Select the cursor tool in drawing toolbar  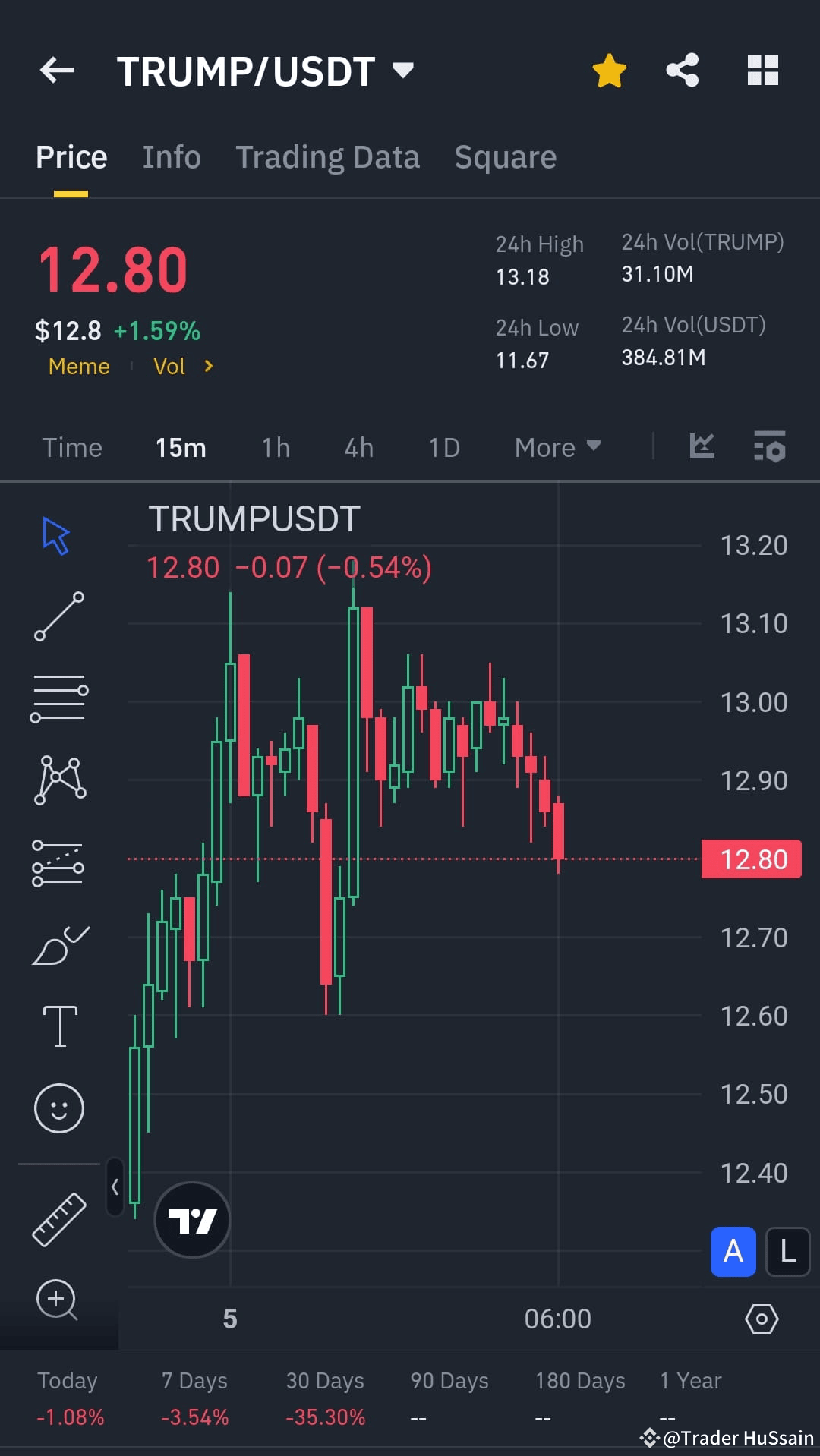[x=57, y=535]
